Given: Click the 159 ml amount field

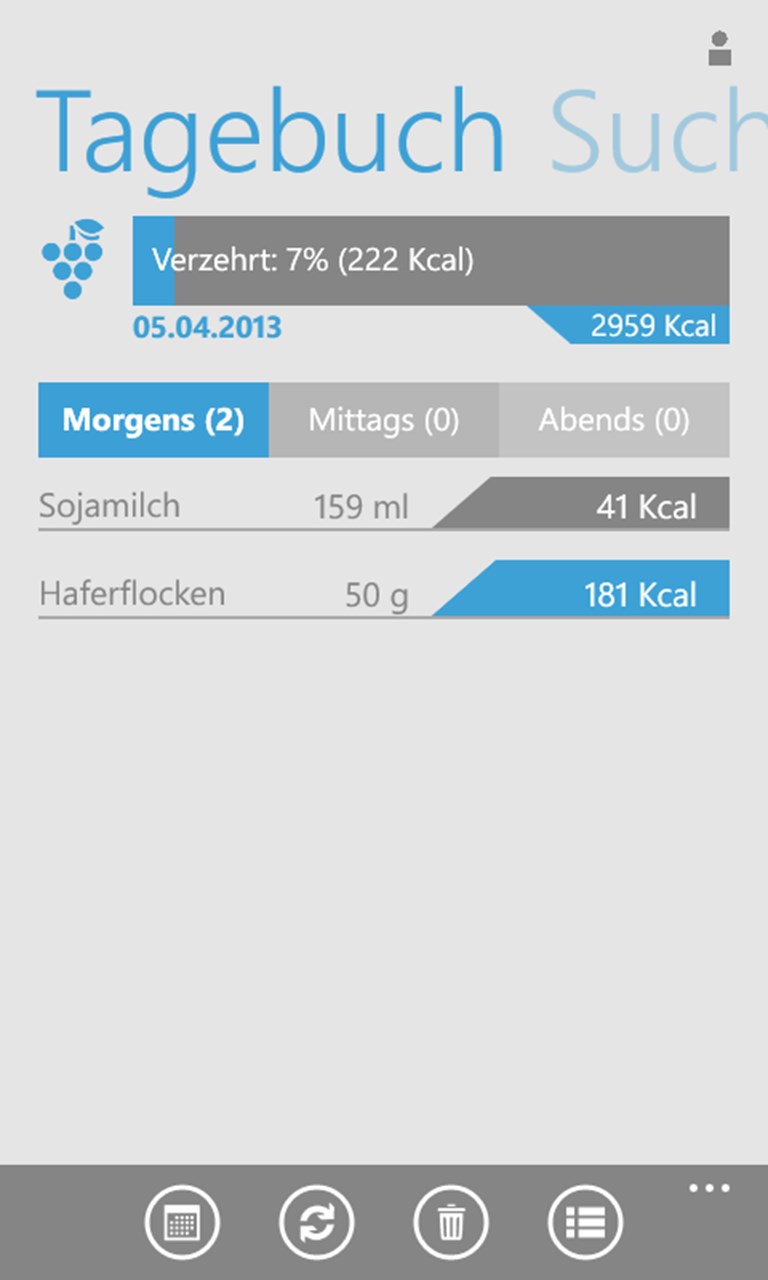Looking at the screenshot, I should tap(361, 506).
